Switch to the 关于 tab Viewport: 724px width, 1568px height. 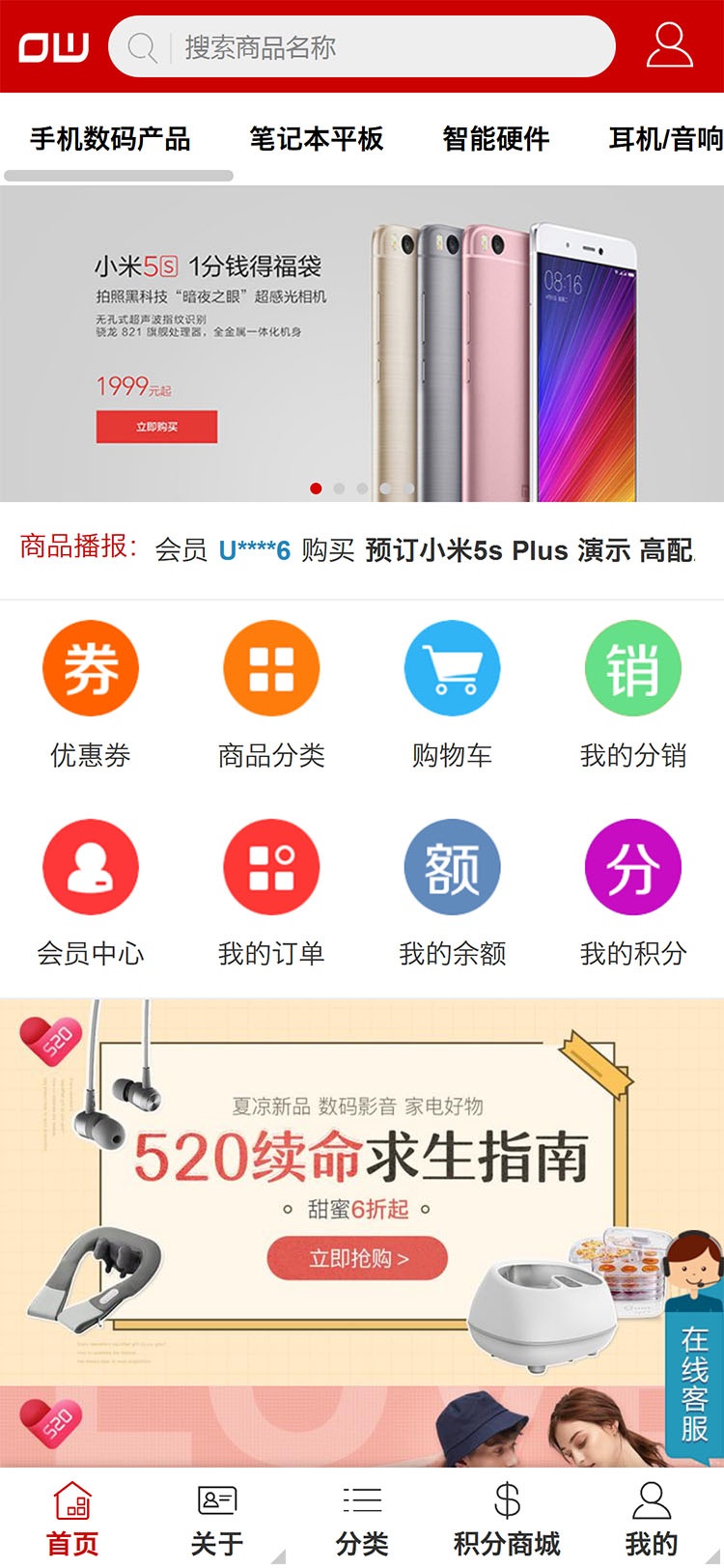(217, 1520)
